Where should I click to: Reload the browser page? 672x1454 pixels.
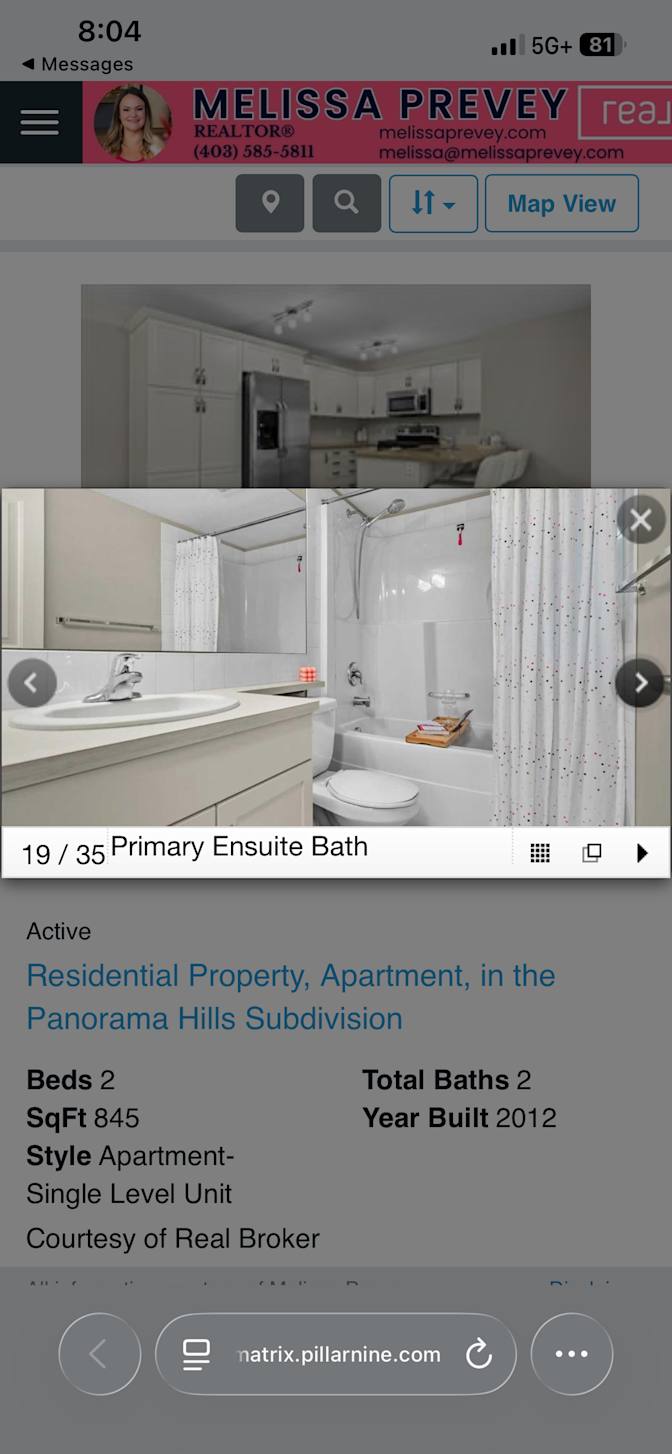tap(479, 1354)
